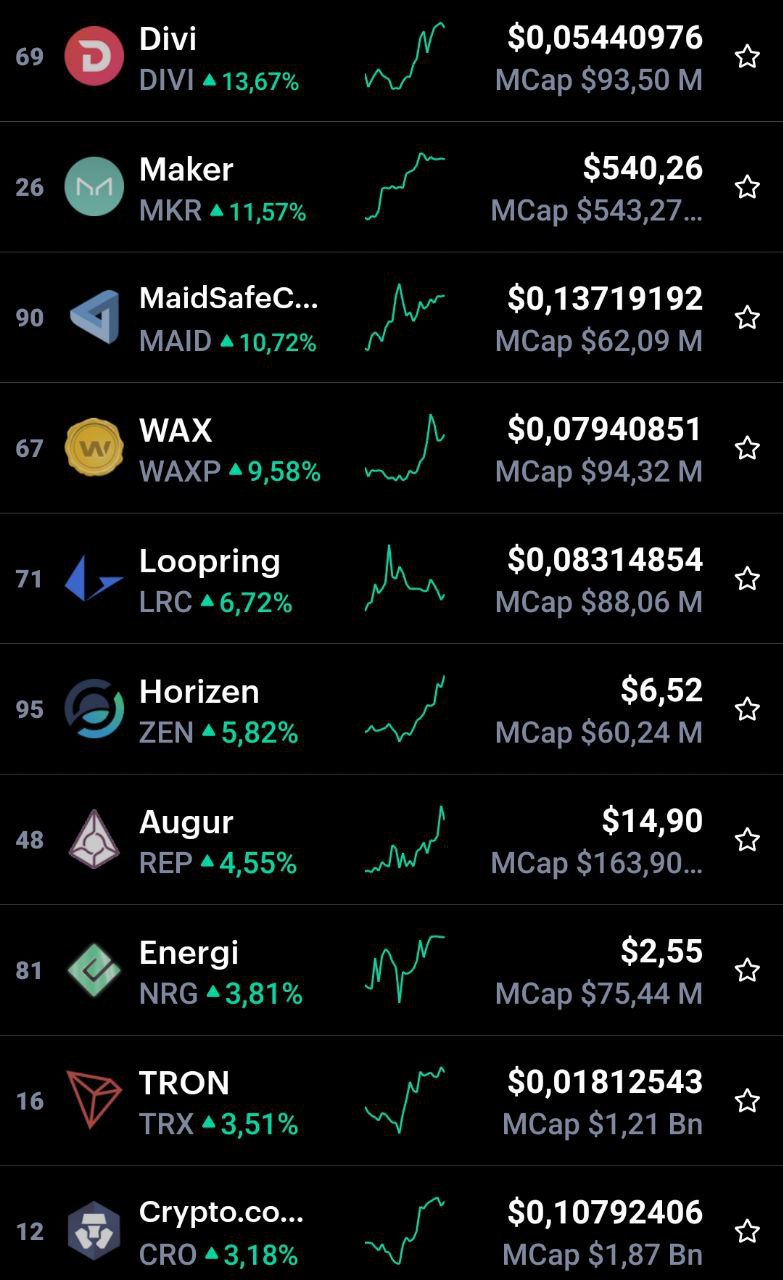Open the Energi row
The image size is (783, 1280).
click(x=391, y=970)
